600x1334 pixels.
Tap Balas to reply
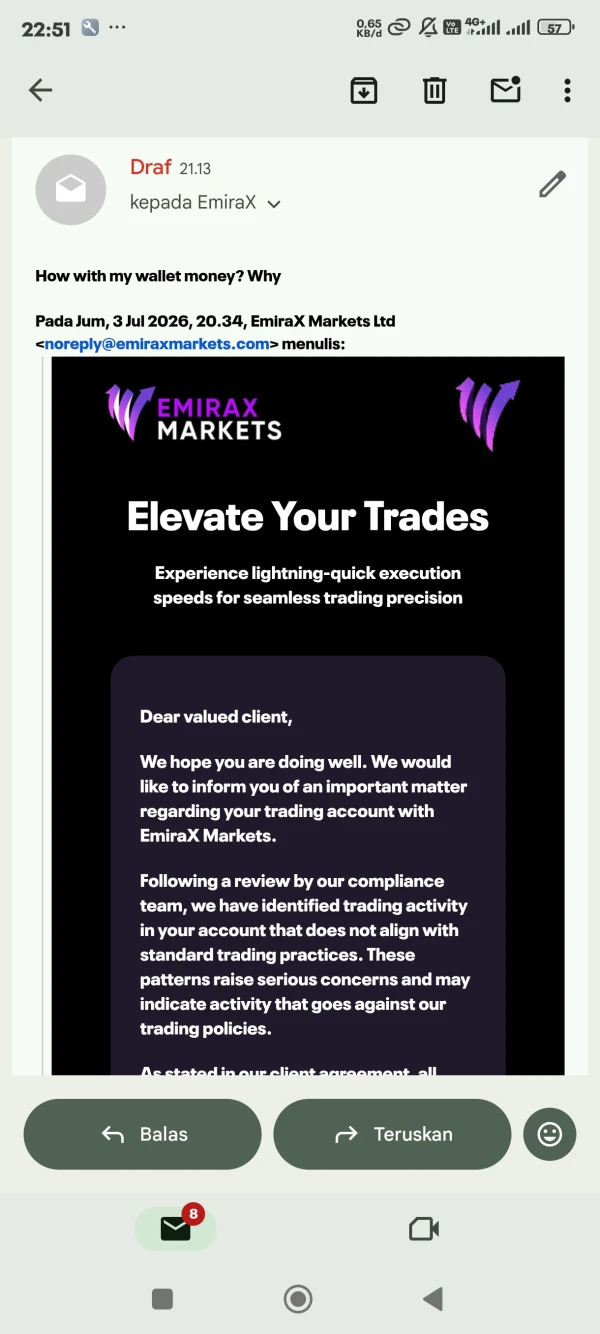coord(142,1134)
